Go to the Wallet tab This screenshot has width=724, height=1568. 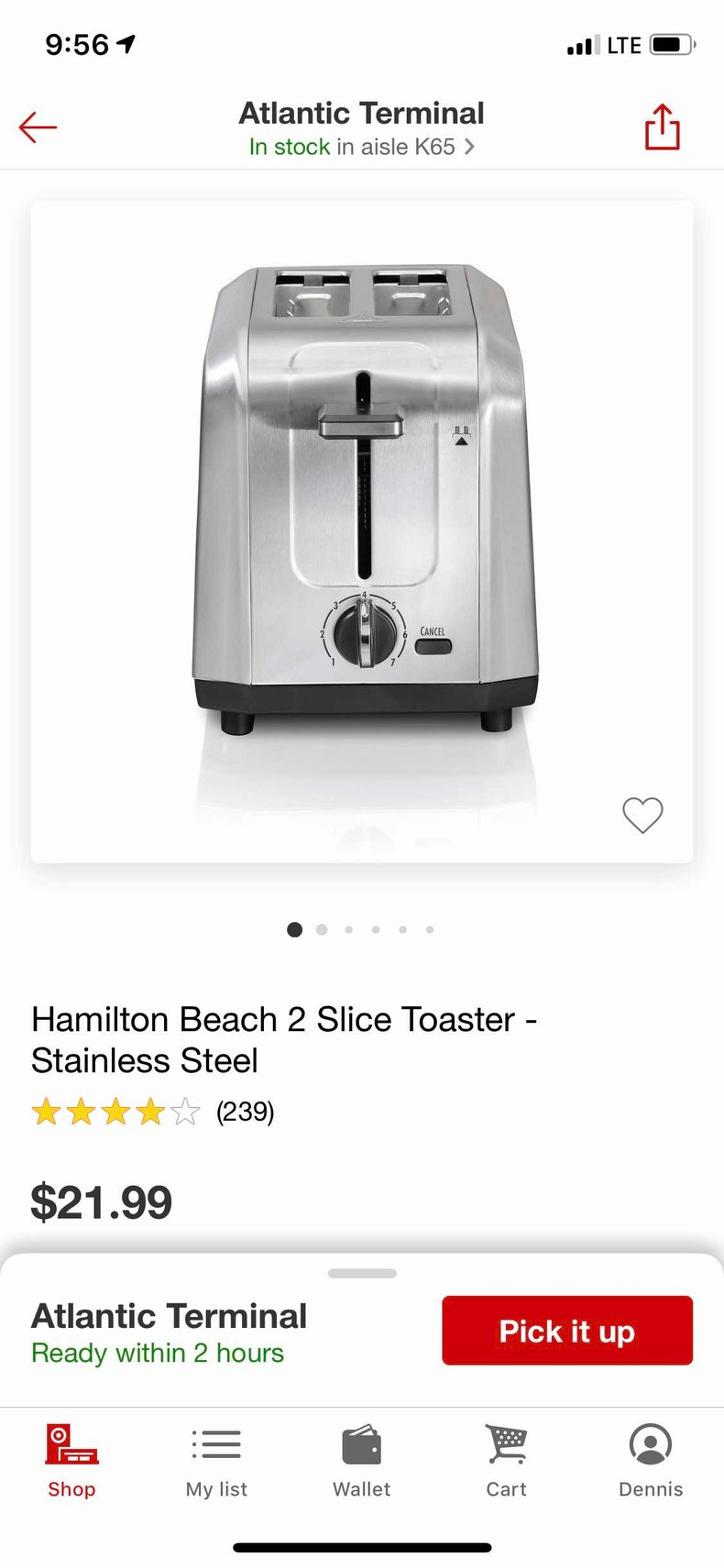[x=361, y=1462]
